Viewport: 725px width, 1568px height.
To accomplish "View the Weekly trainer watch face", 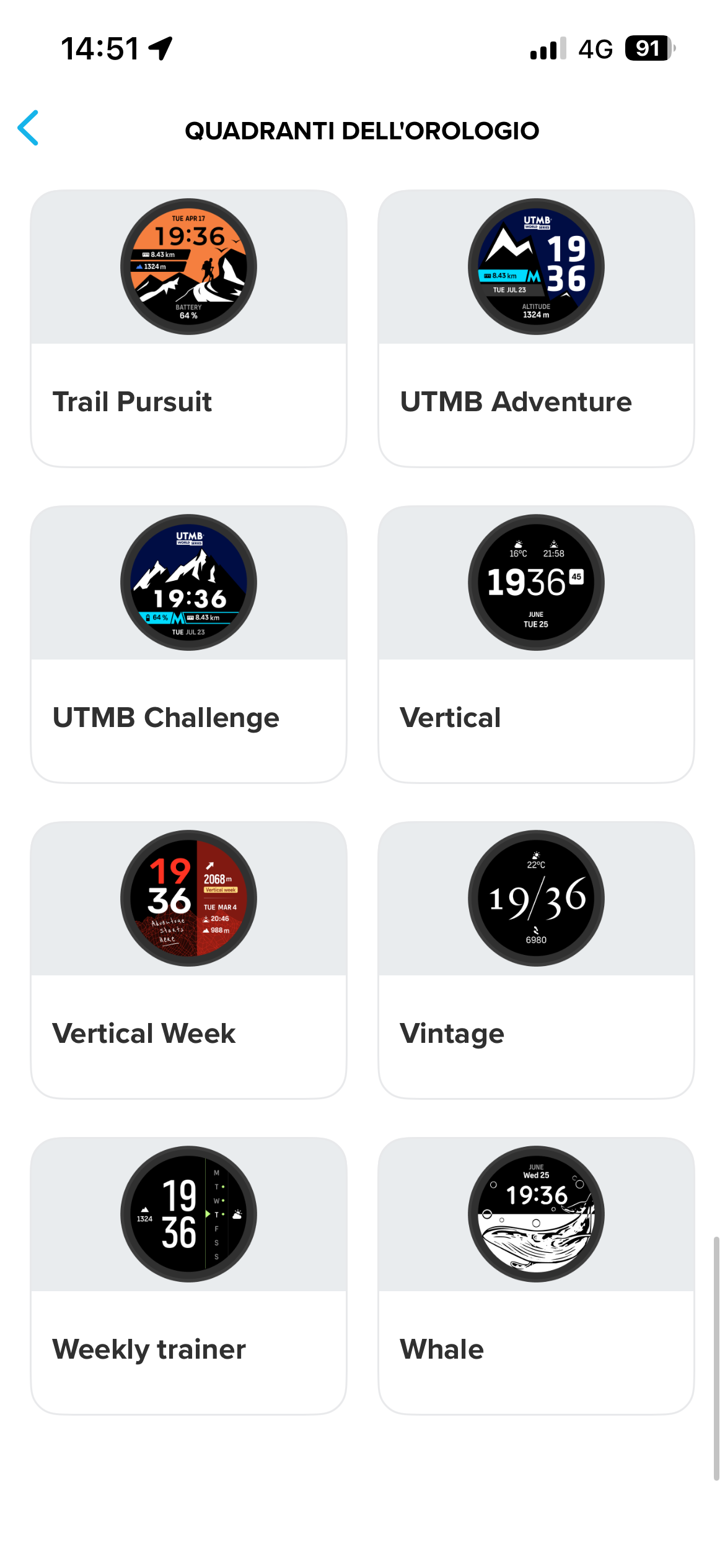I will click(x=188, y=1276).
